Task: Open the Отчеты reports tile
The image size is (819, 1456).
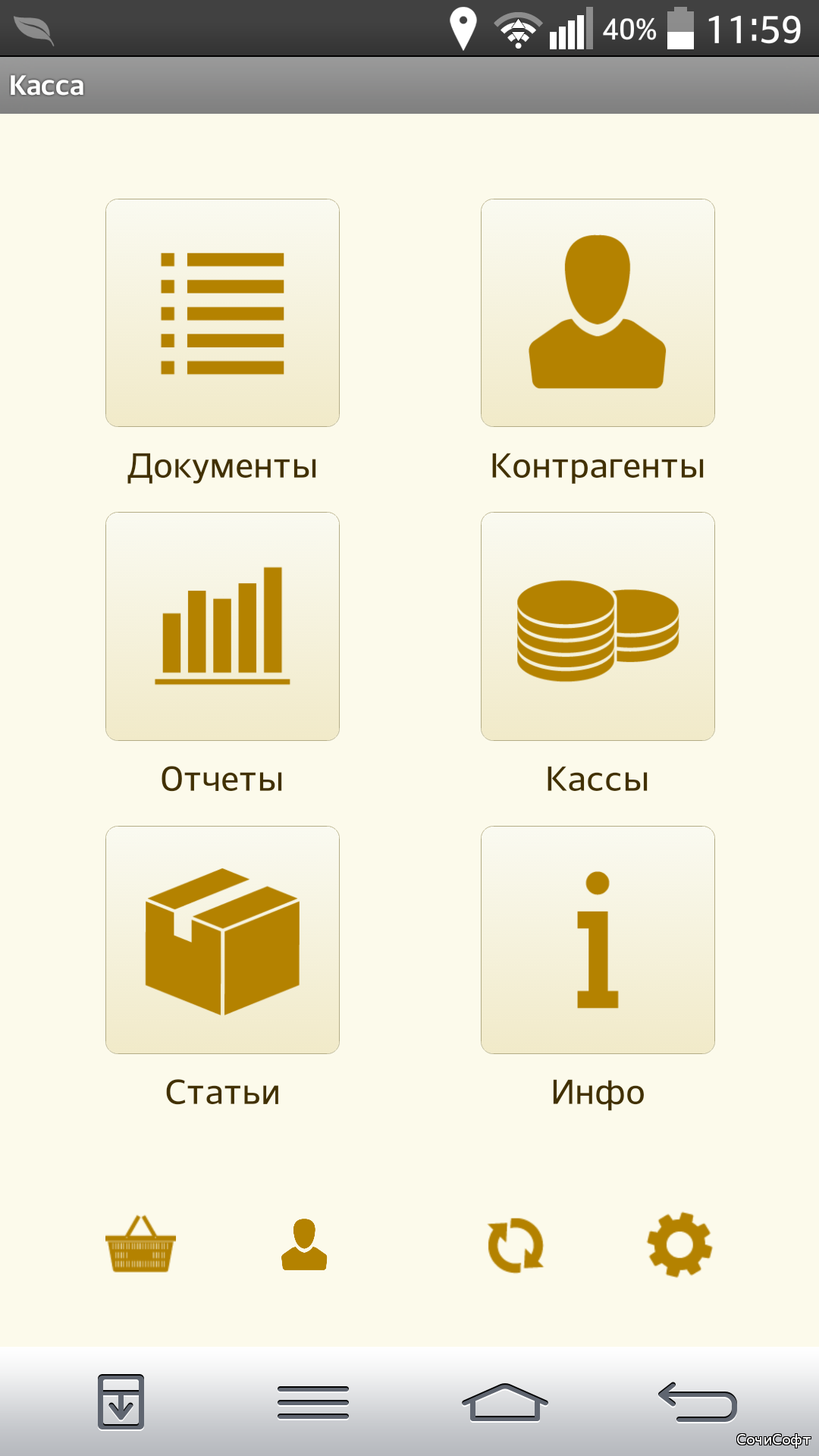Action: coord(222,626)
